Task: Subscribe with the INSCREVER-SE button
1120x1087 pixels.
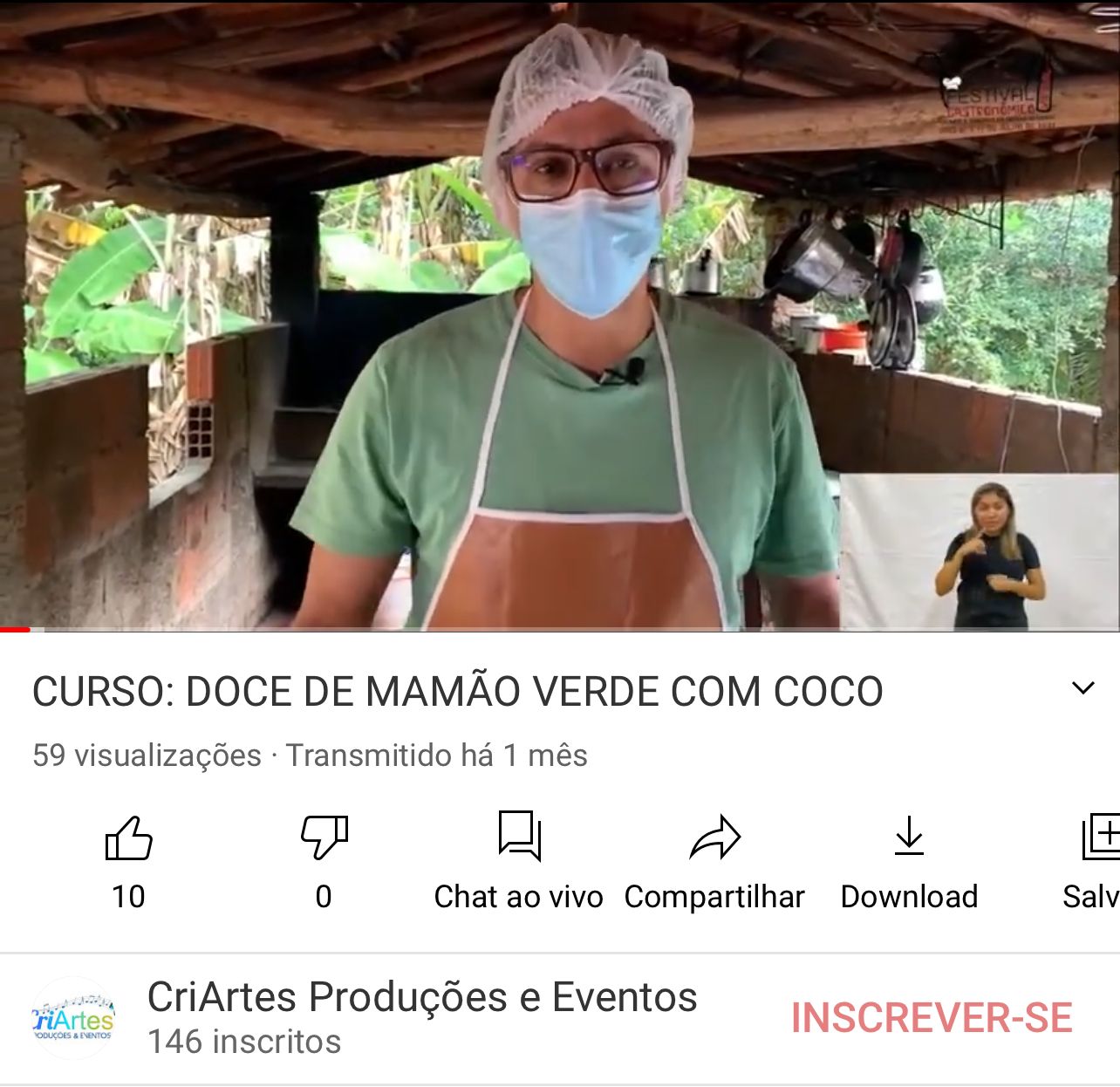Action: coord(931,1018)
